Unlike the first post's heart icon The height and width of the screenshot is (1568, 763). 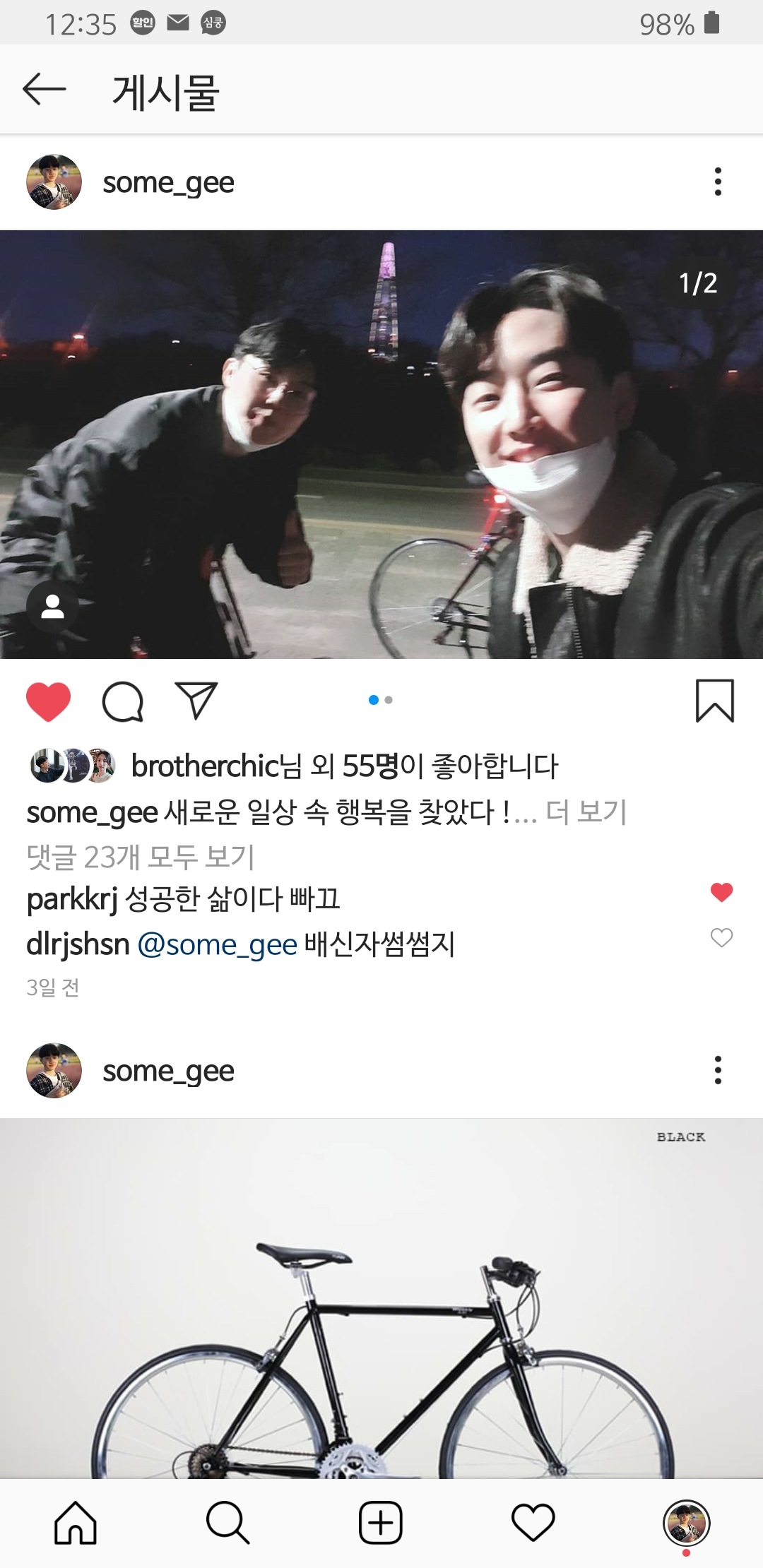pyautogui.click(x=48, y=701)
